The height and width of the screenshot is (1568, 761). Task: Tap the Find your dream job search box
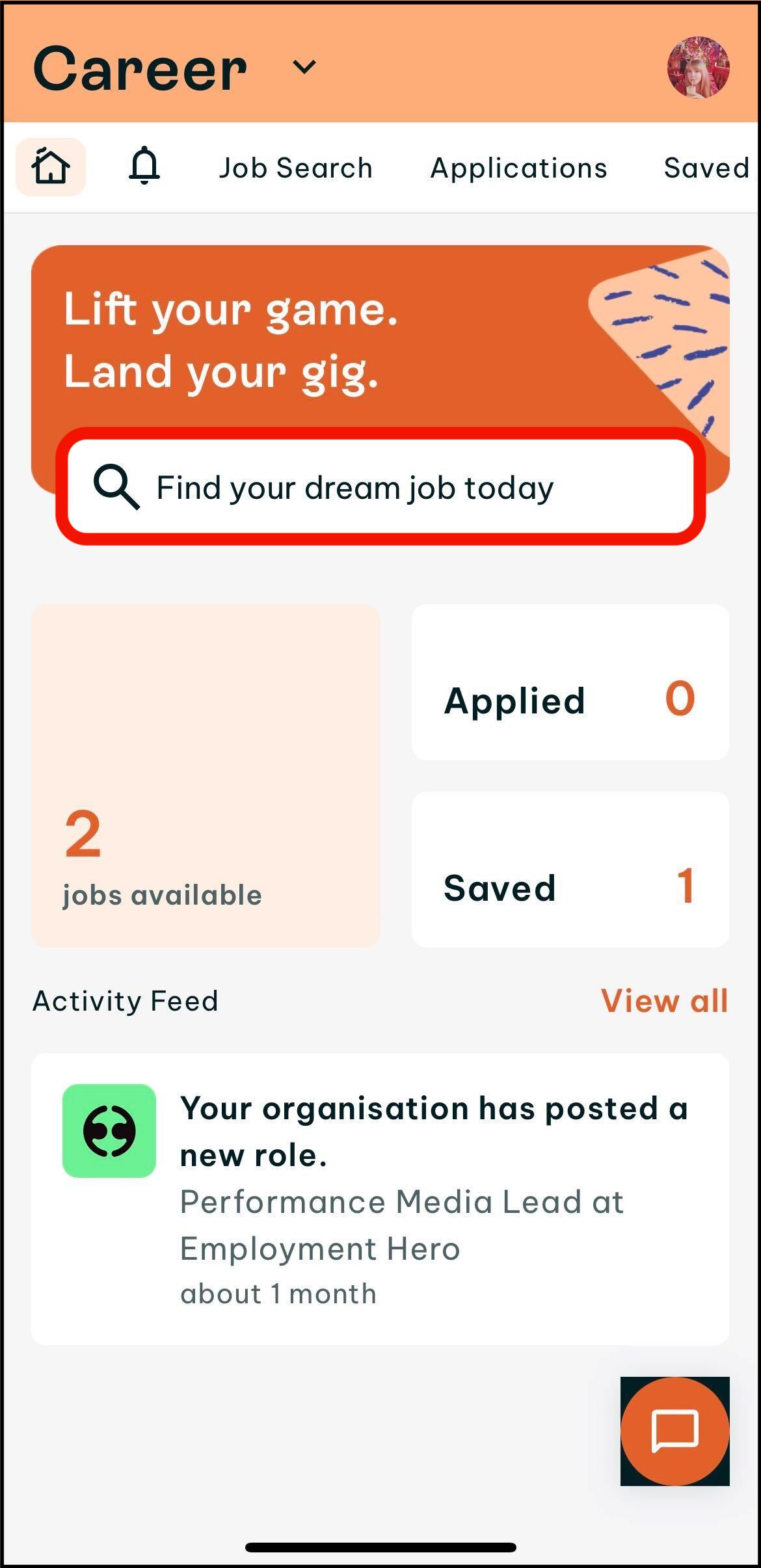380,486
